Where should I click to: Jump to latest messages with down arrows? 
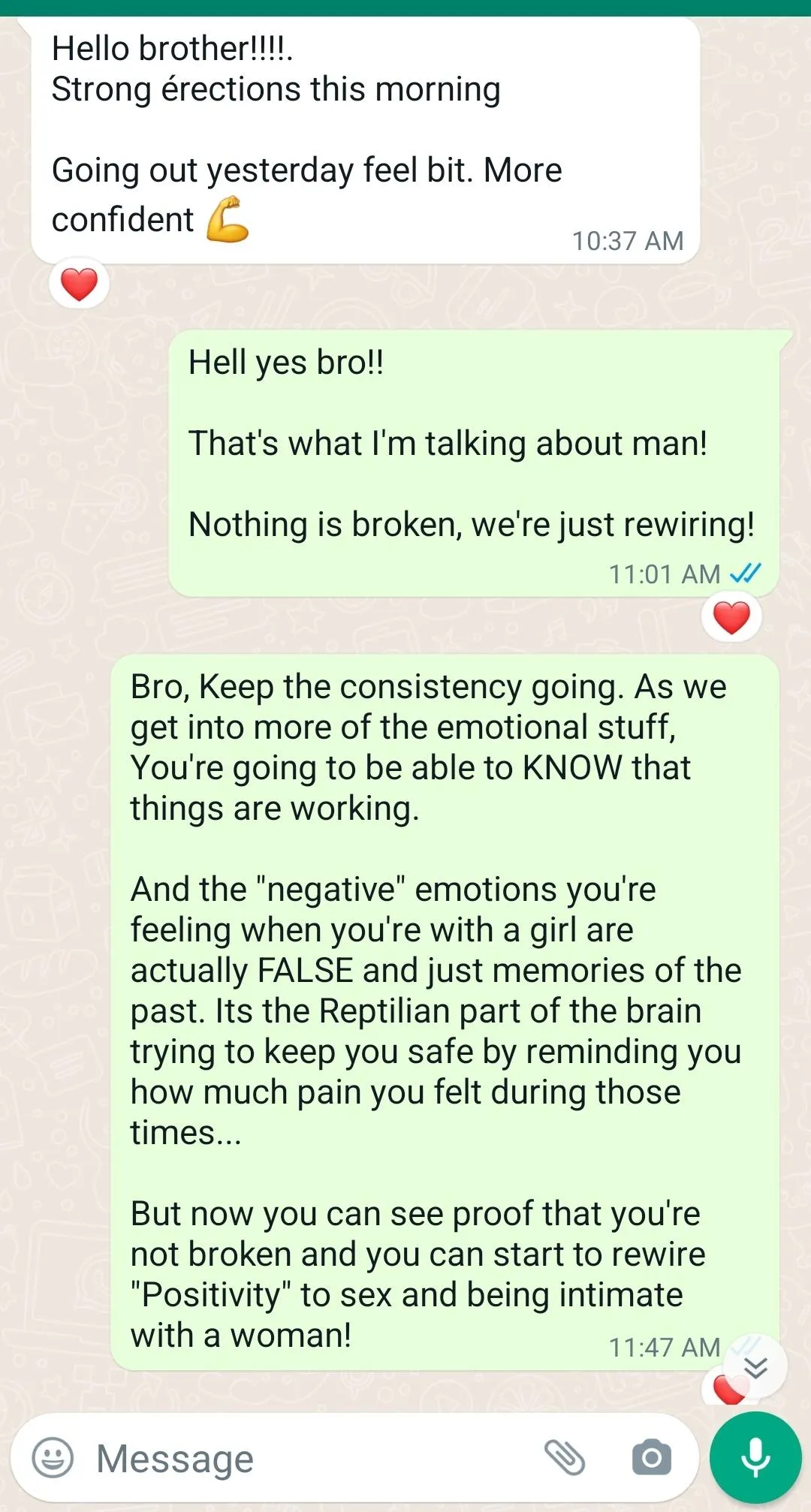coord(755,1367)
